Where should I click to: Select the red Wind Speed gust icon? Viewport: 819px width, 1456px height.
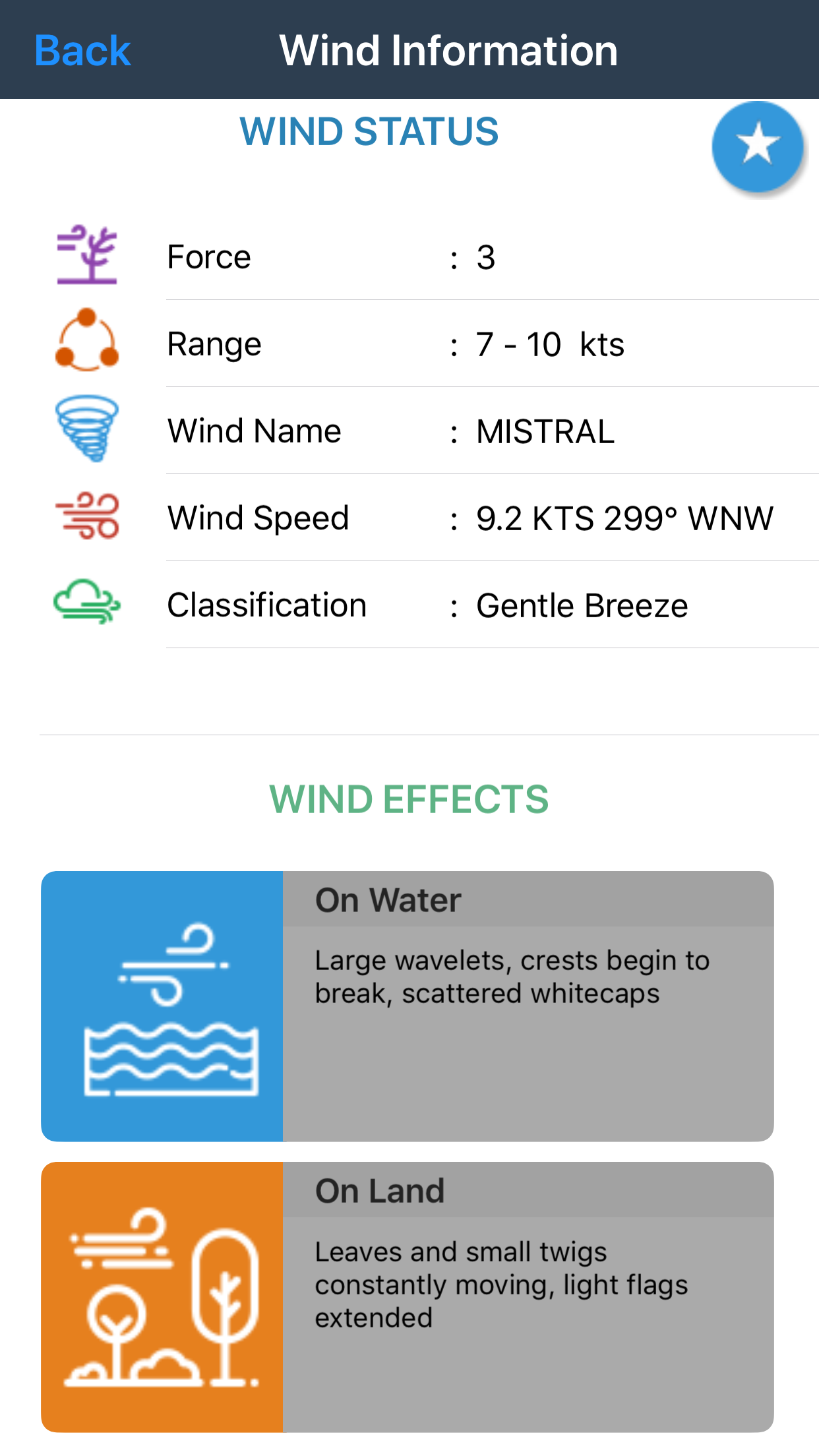click(x=87, y=518)
